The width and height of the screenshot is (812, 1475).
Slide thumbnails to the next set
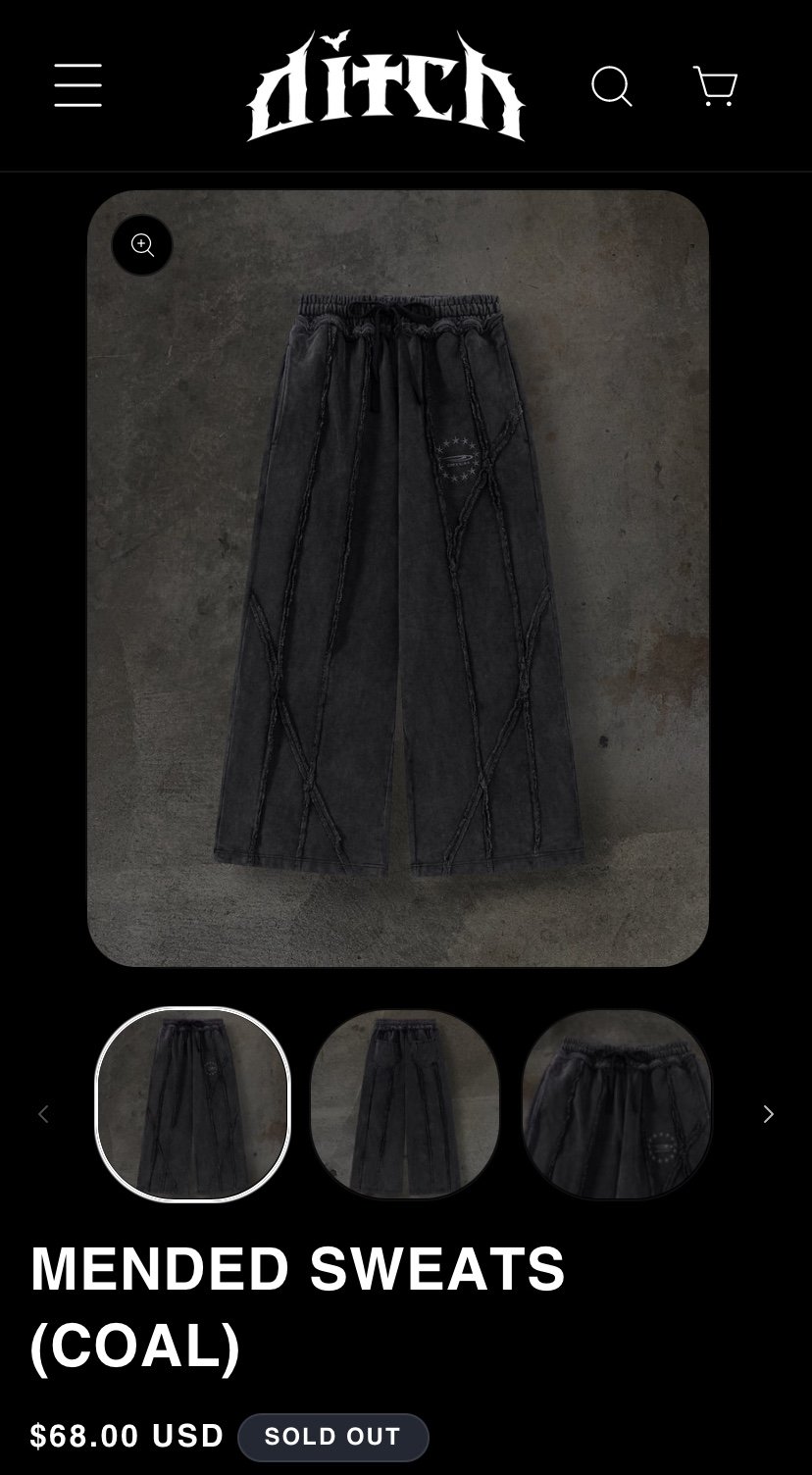click(x=768, y=1114)
